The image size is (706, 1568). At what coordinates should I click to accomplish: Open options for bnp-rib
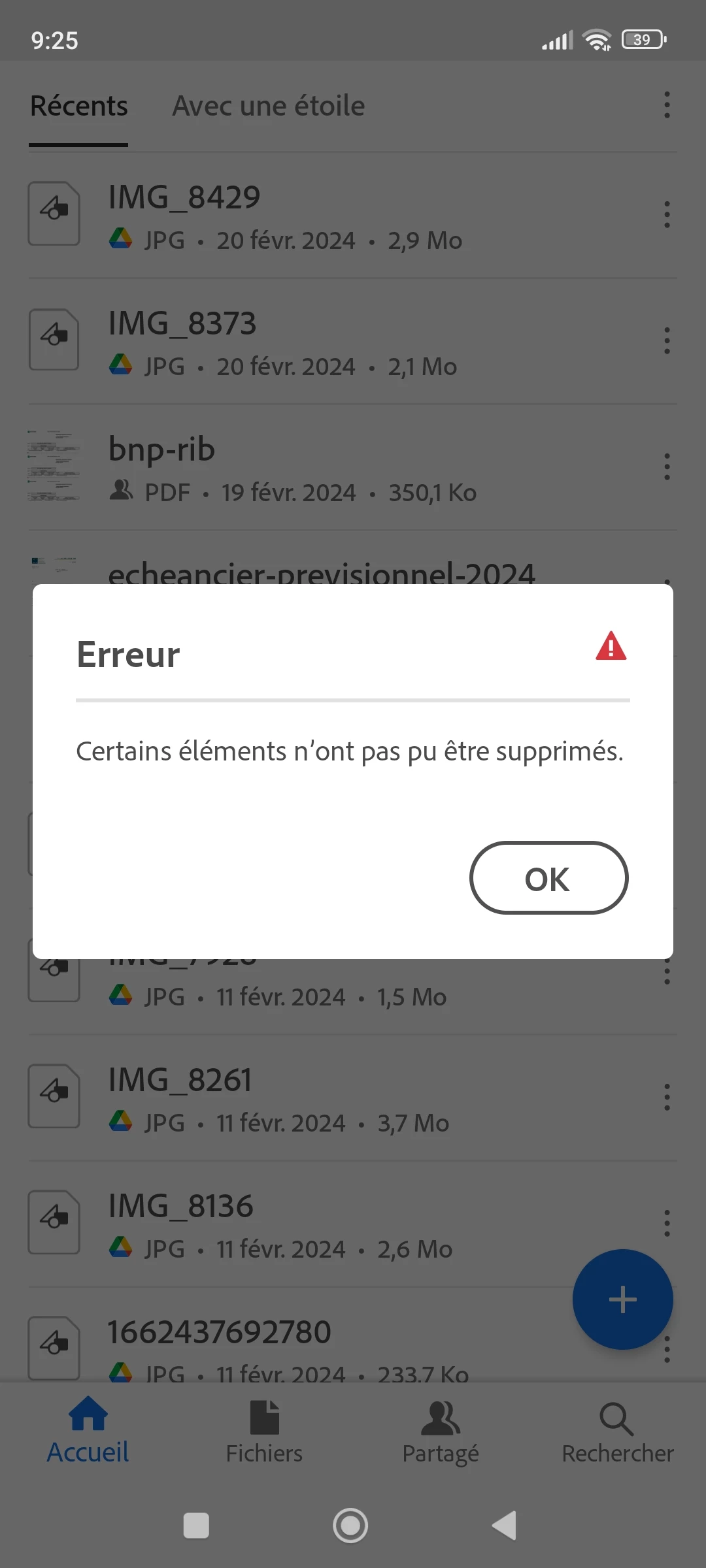click(667, 466)
